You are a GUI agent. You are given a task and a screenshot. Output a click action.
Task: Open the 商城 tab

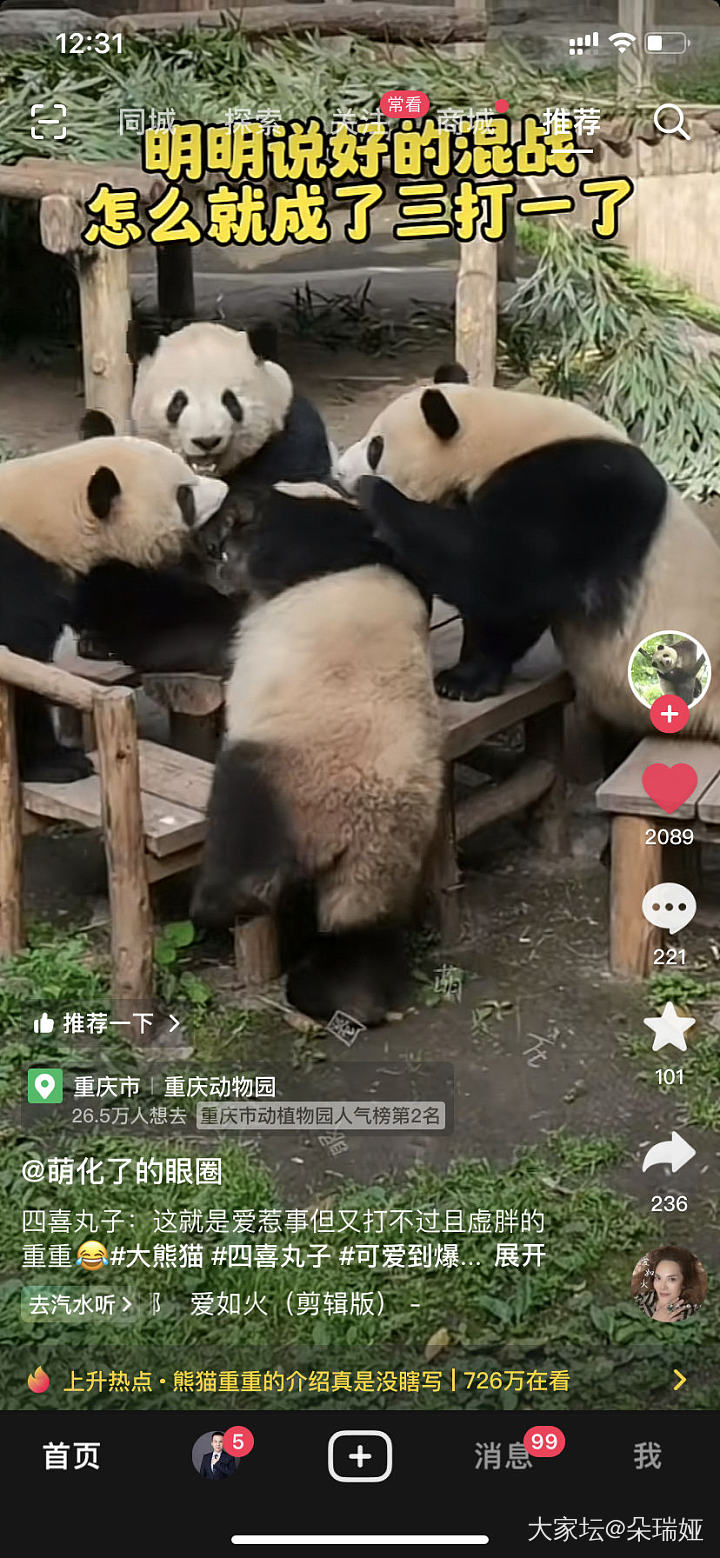tap(467, 122)
